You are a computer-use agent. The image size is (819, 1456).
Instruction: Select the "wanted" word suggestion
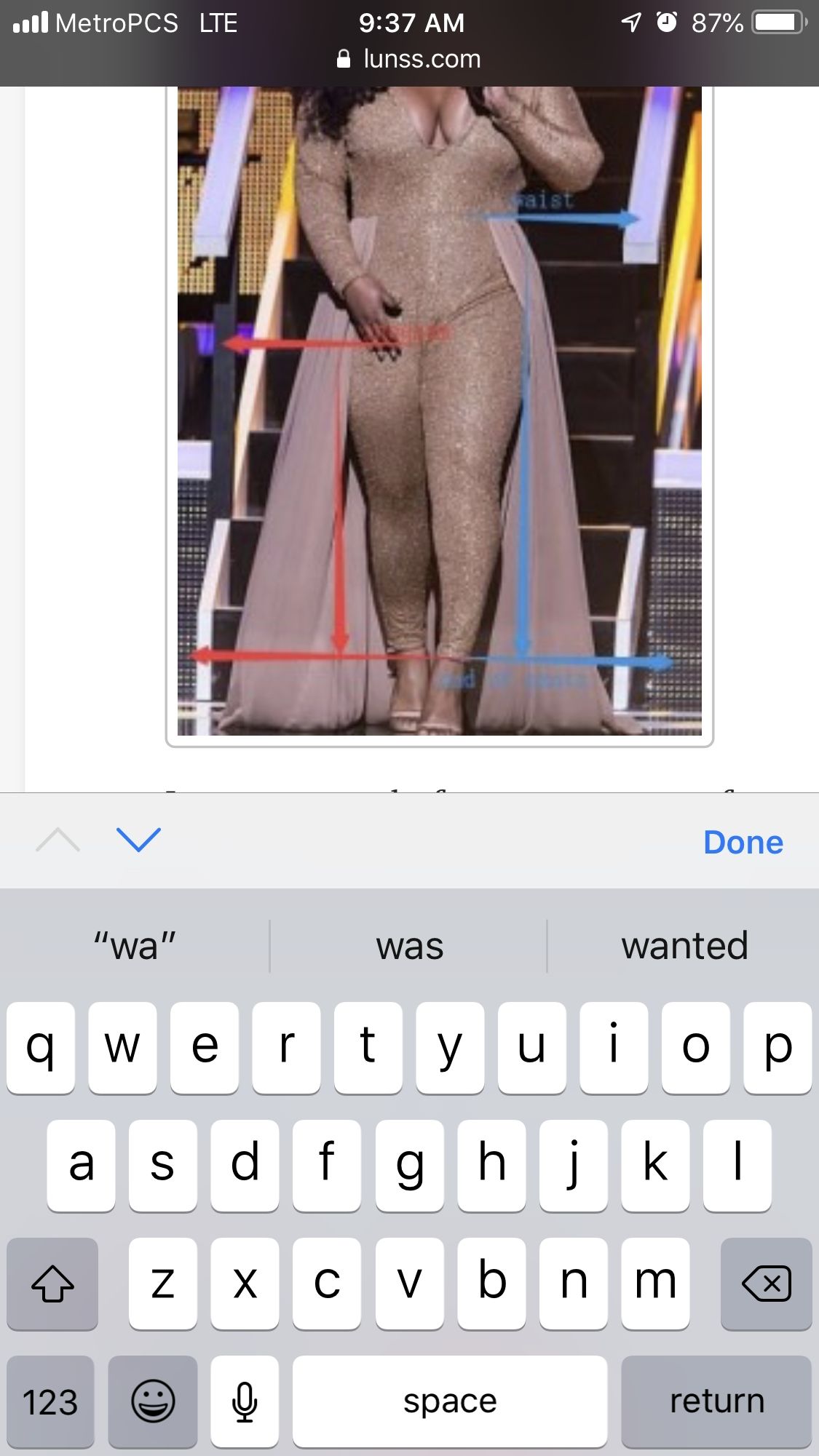point(684,946)
